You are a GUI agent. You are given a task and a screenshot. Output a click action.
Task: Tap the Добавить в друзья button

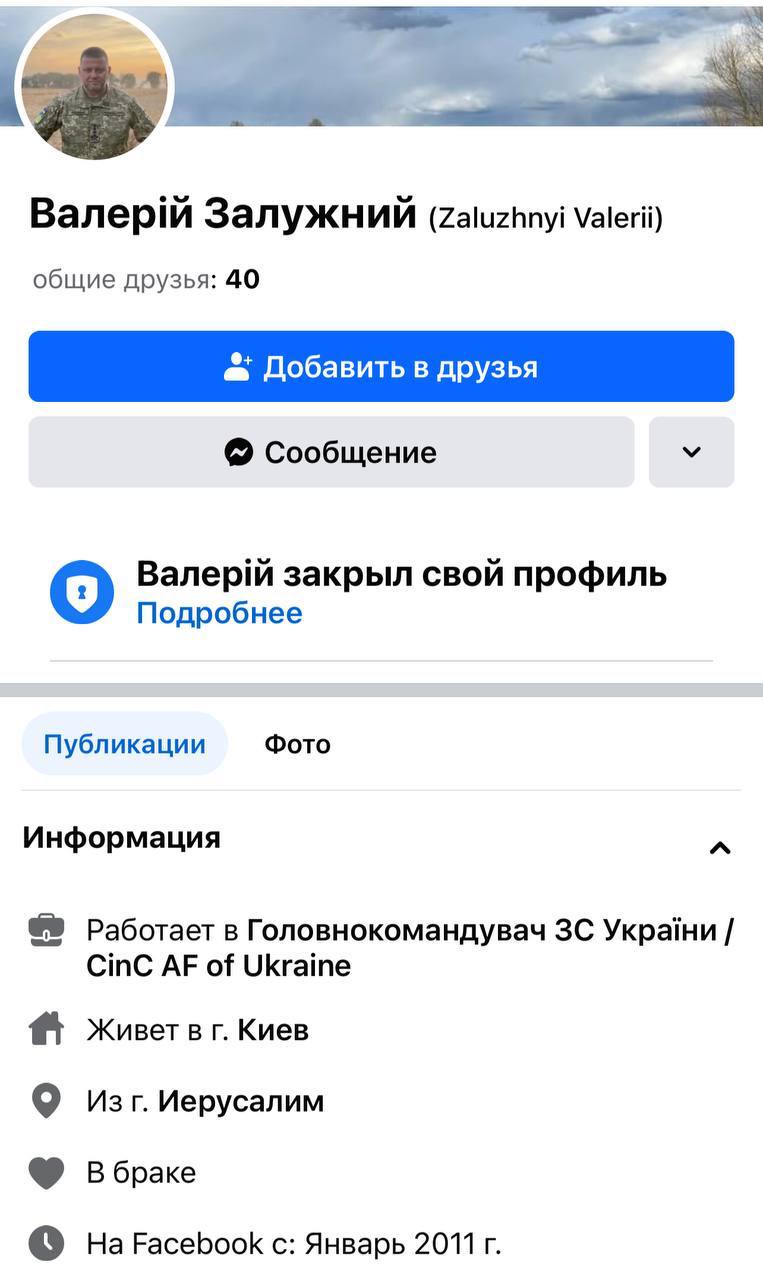[381, 367]
